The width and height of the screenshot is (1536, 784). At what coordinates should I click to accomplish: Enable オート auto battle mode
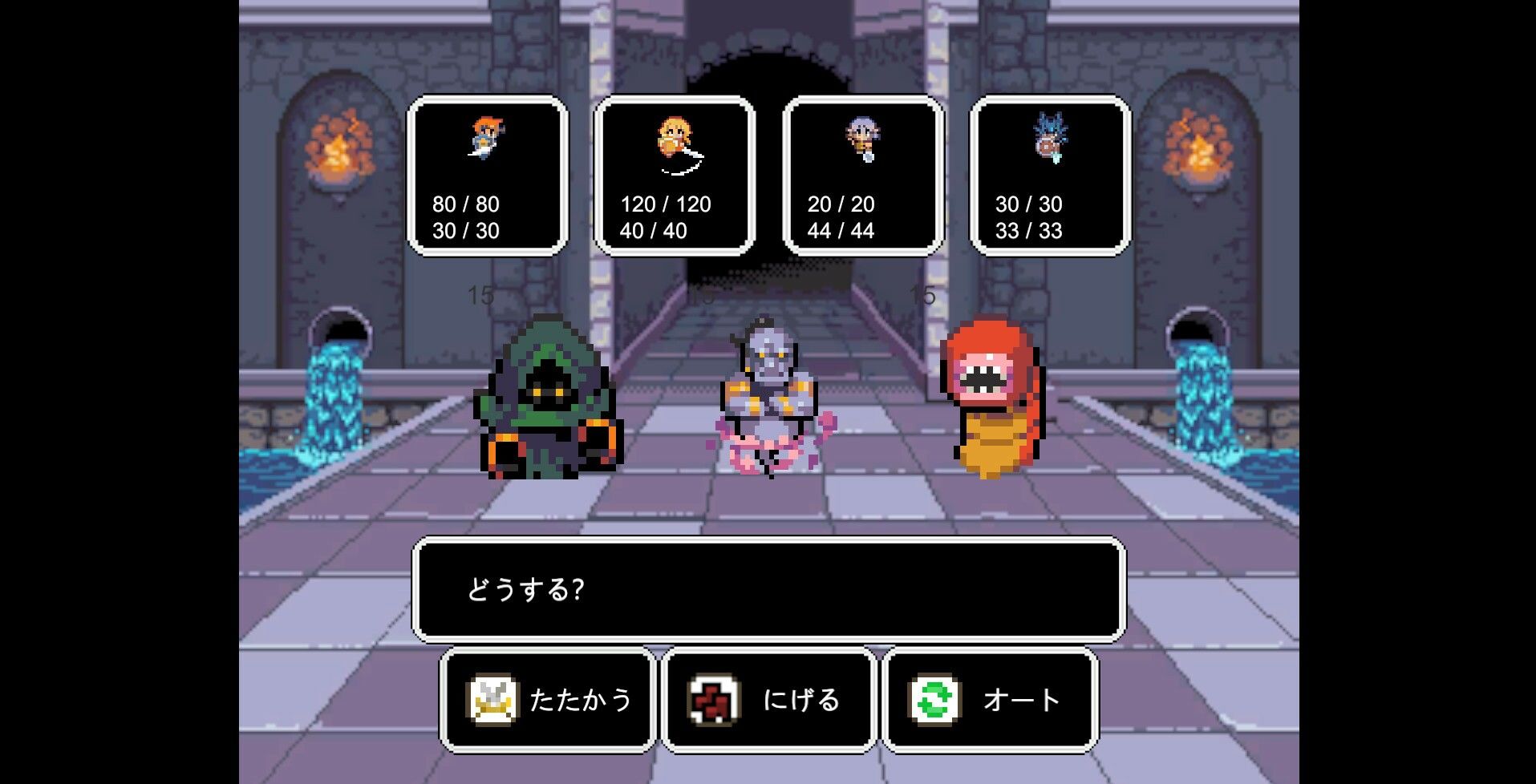(989, 700)
